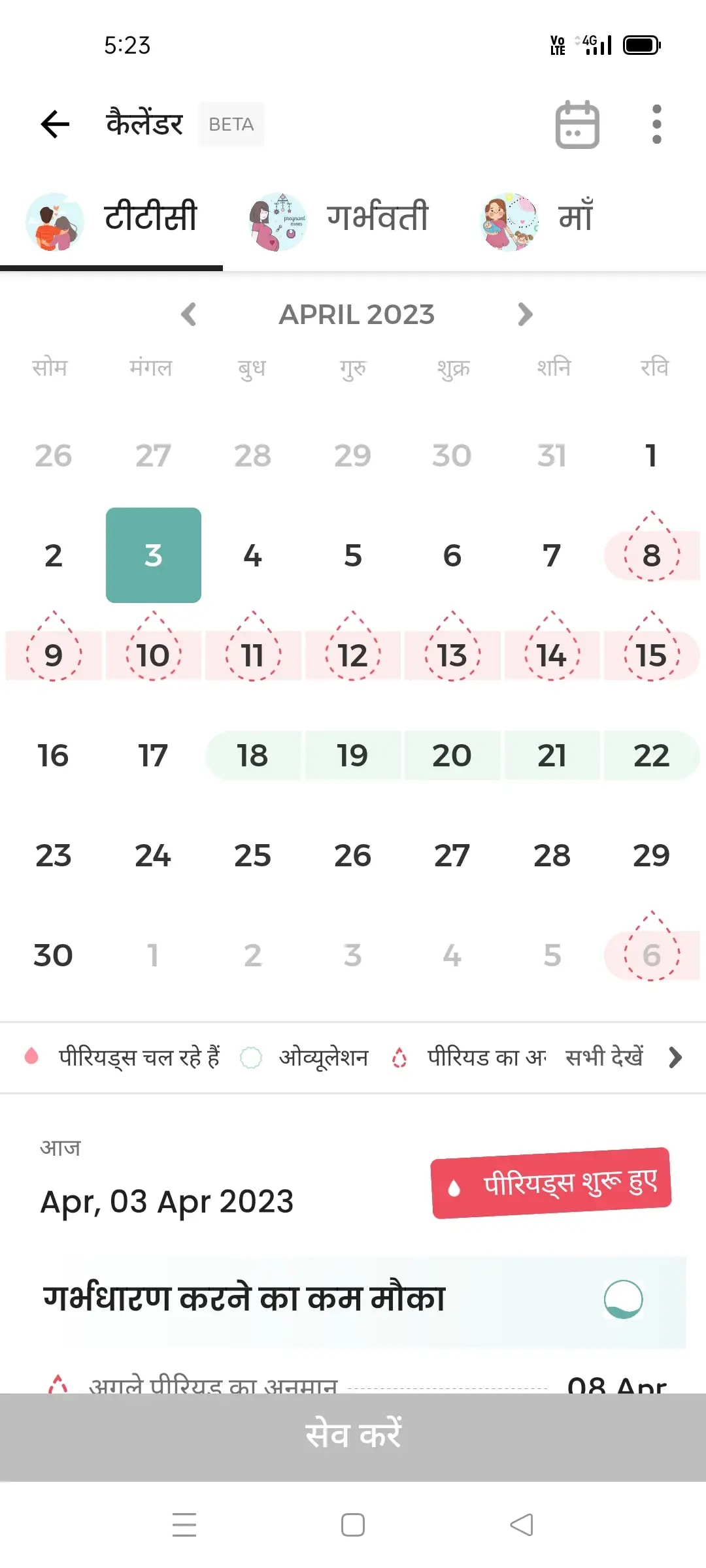Choose April 16 on the calendar
Viewport: 706px width, 1568px height.
(53, 755)
